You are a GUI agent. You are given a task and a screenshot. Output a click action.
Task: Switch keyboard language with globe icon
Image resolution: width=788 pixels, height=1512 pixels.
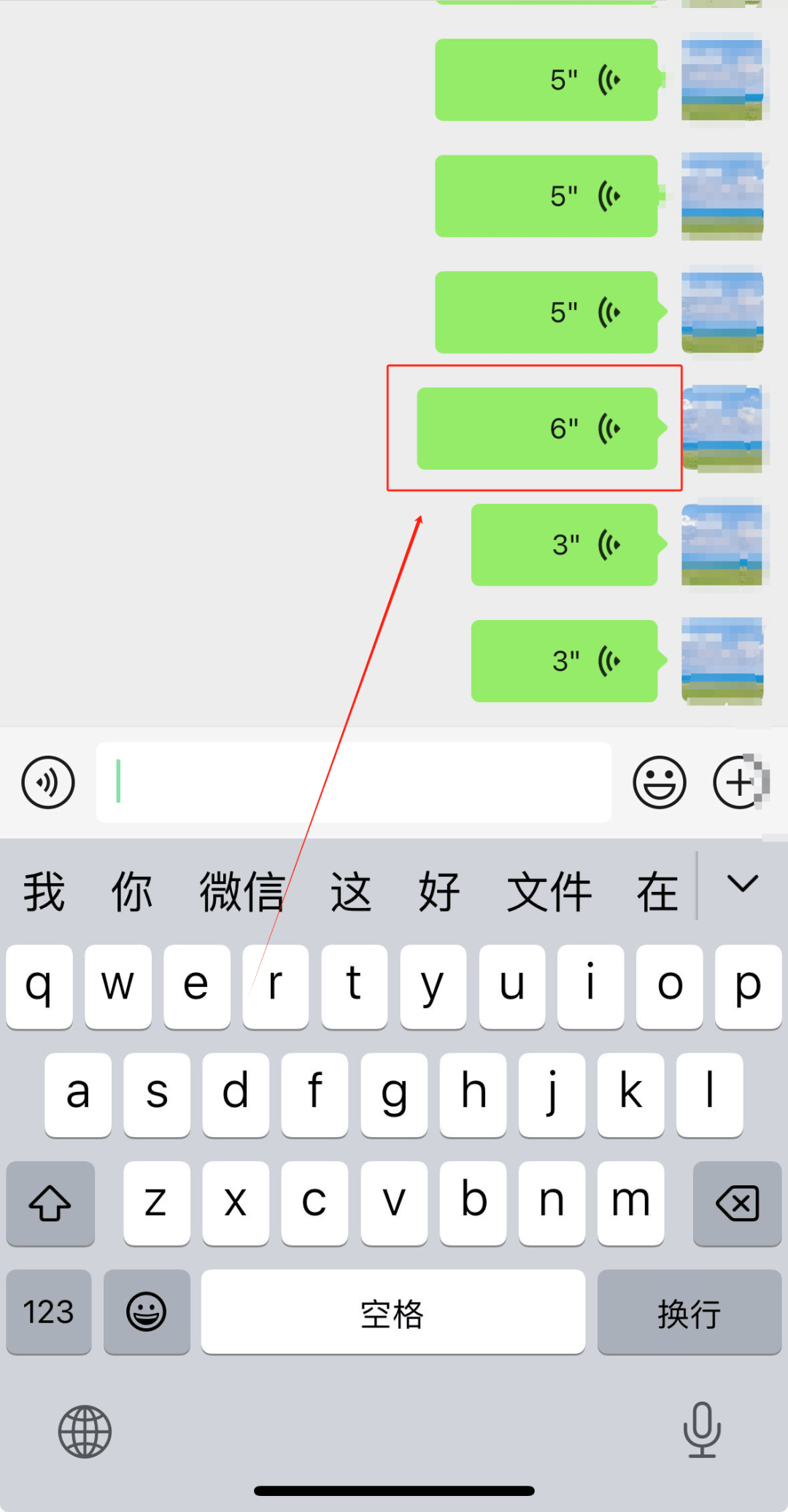pos(85,1431)
